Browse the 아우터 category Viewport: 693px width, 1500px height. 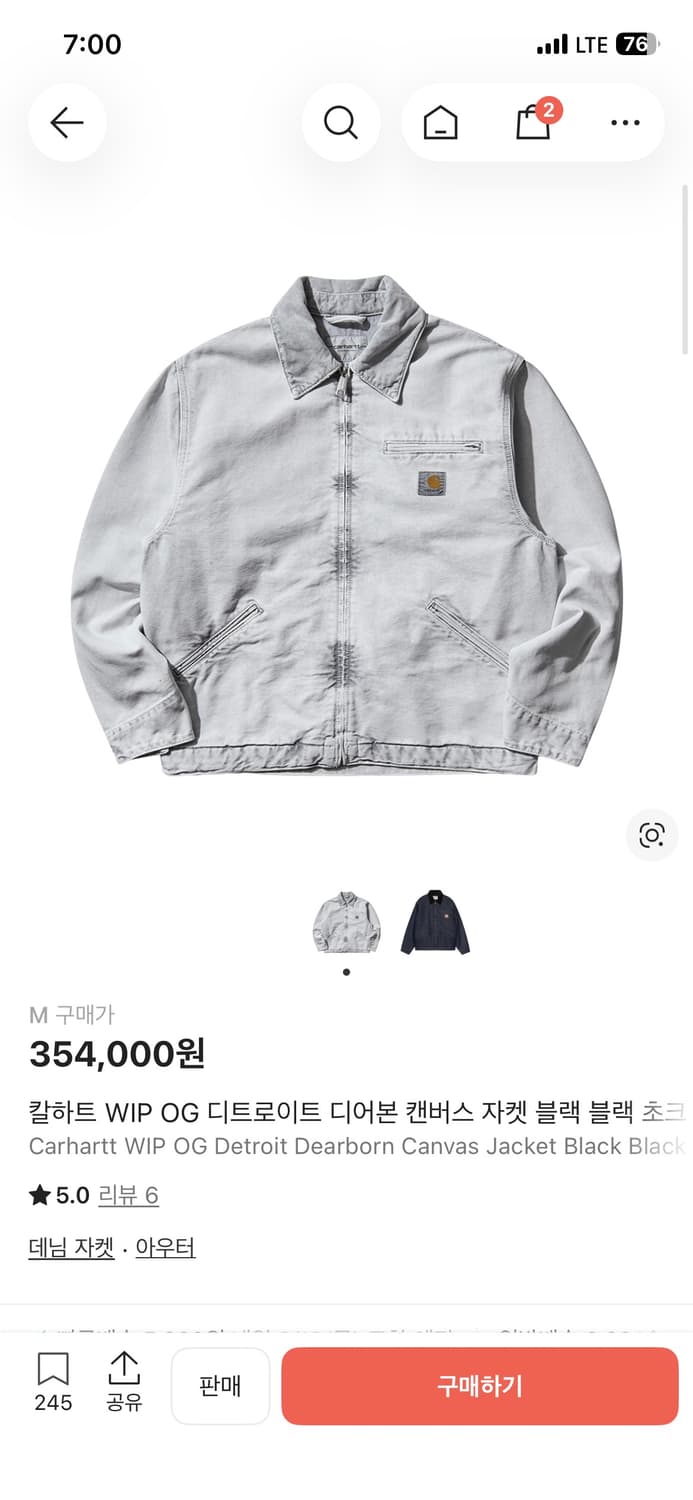pyautogui.click(x=165, y=1248)
